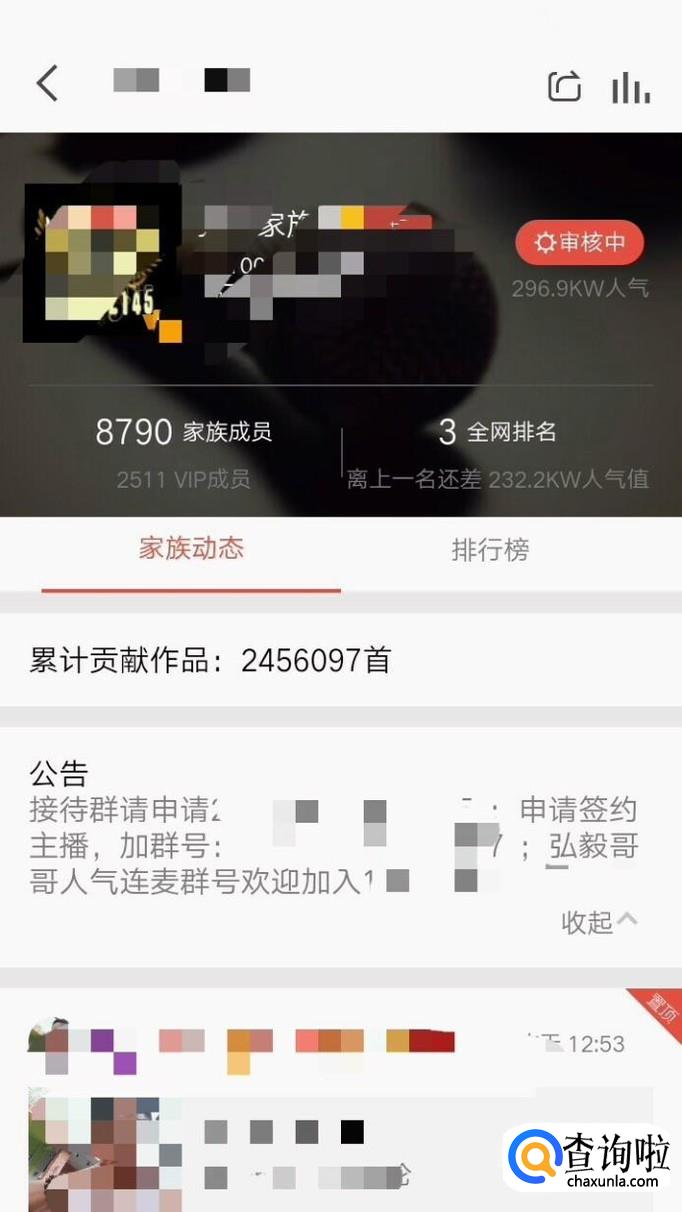Switch to the 排行榜 tab

[490, 550]
